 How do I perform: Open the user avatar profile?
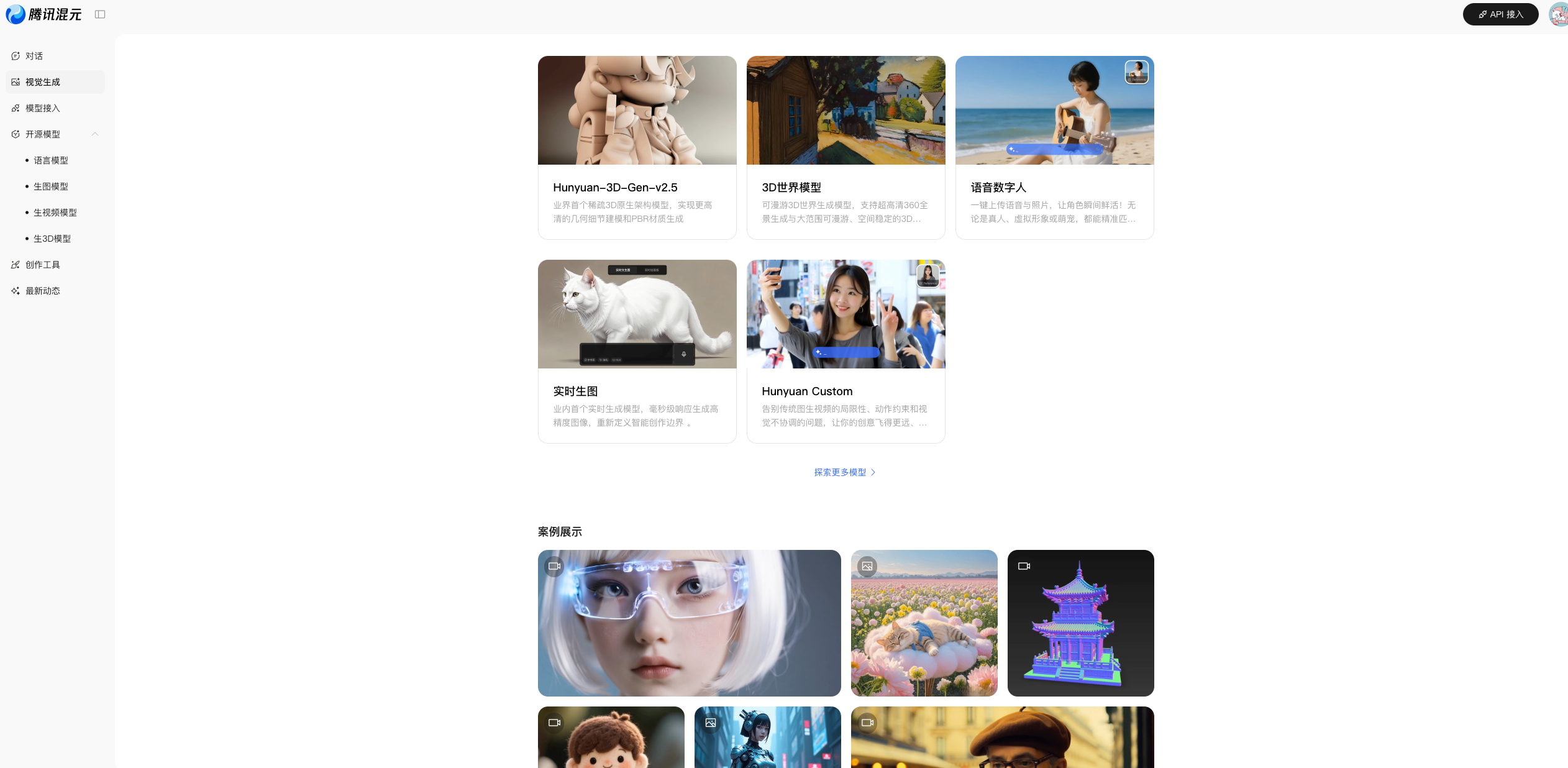(x=1558, y=14)
